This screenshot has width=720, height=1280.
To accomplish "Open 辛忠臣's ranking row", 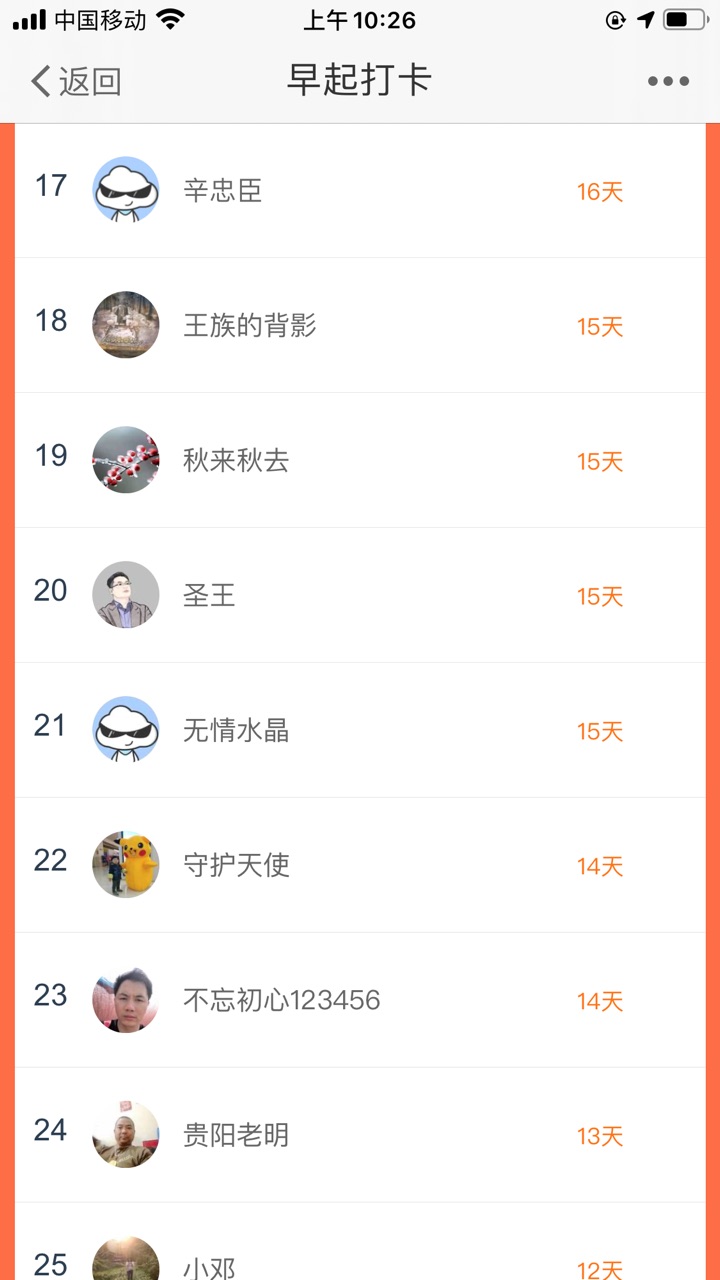I will [x=360, y=190].
